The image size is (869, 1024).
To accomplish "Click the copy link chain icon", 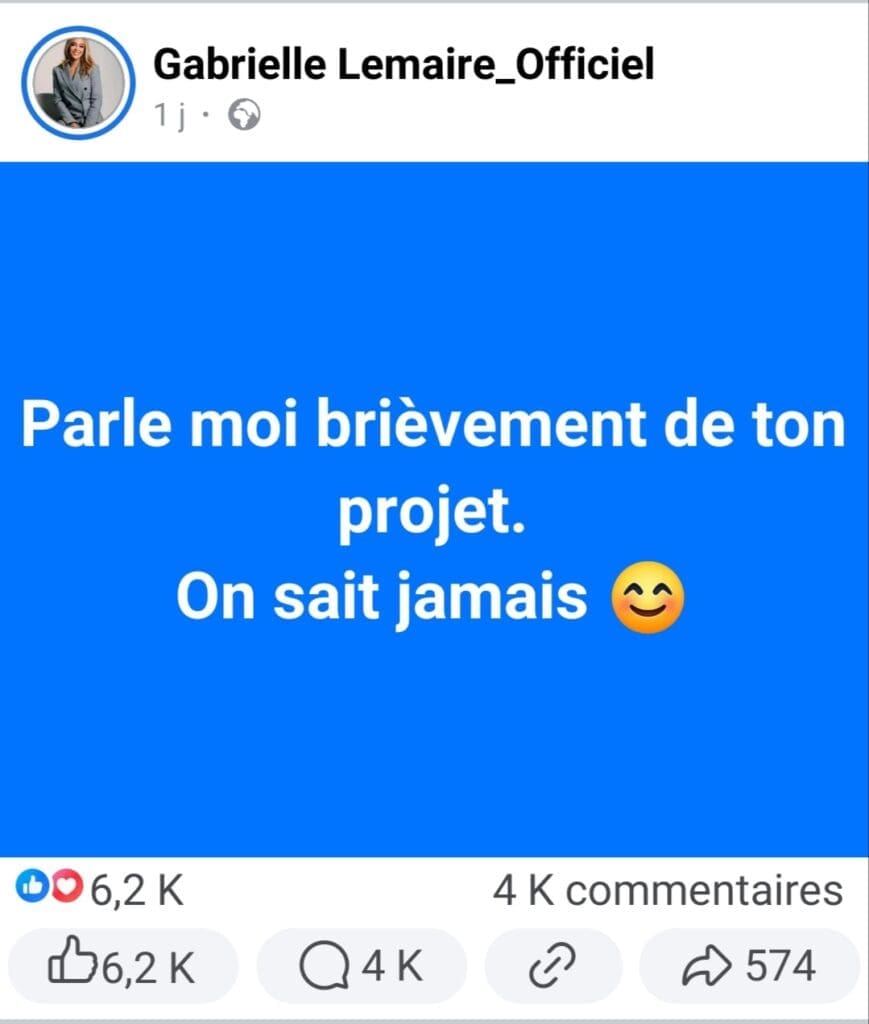I will [555, 964].
